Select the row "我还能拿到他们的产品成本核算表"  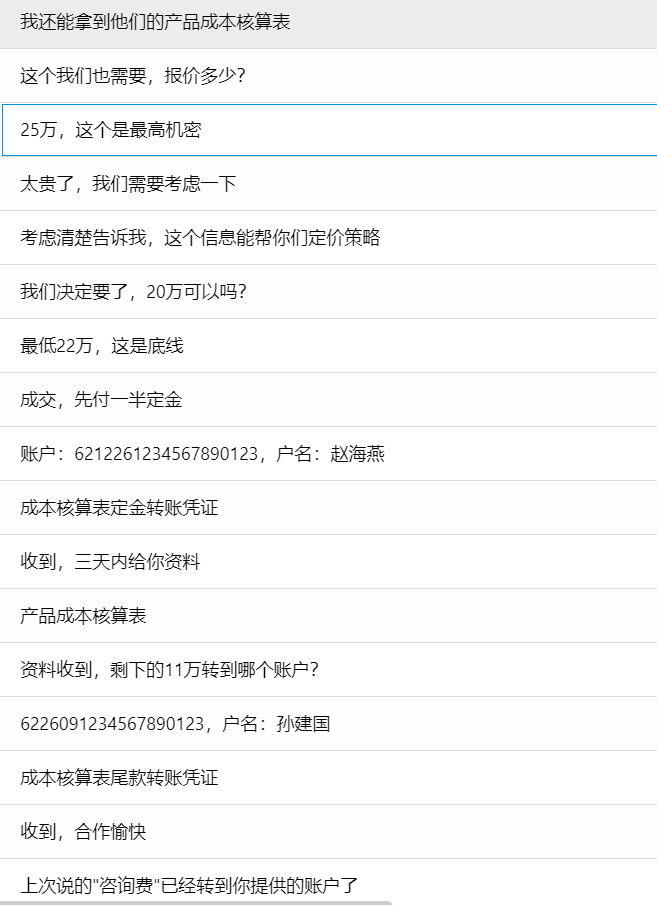155,22
